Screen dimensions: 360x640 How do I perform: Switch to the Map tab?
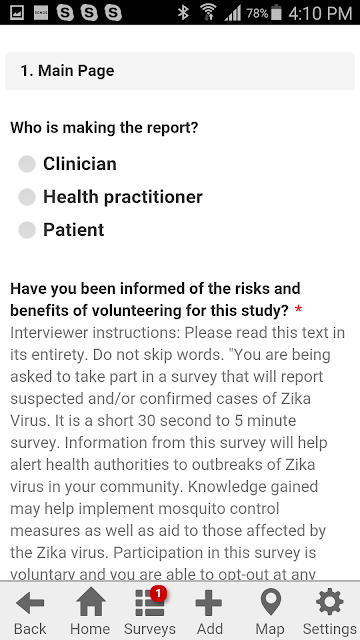(x=270, y=611)
